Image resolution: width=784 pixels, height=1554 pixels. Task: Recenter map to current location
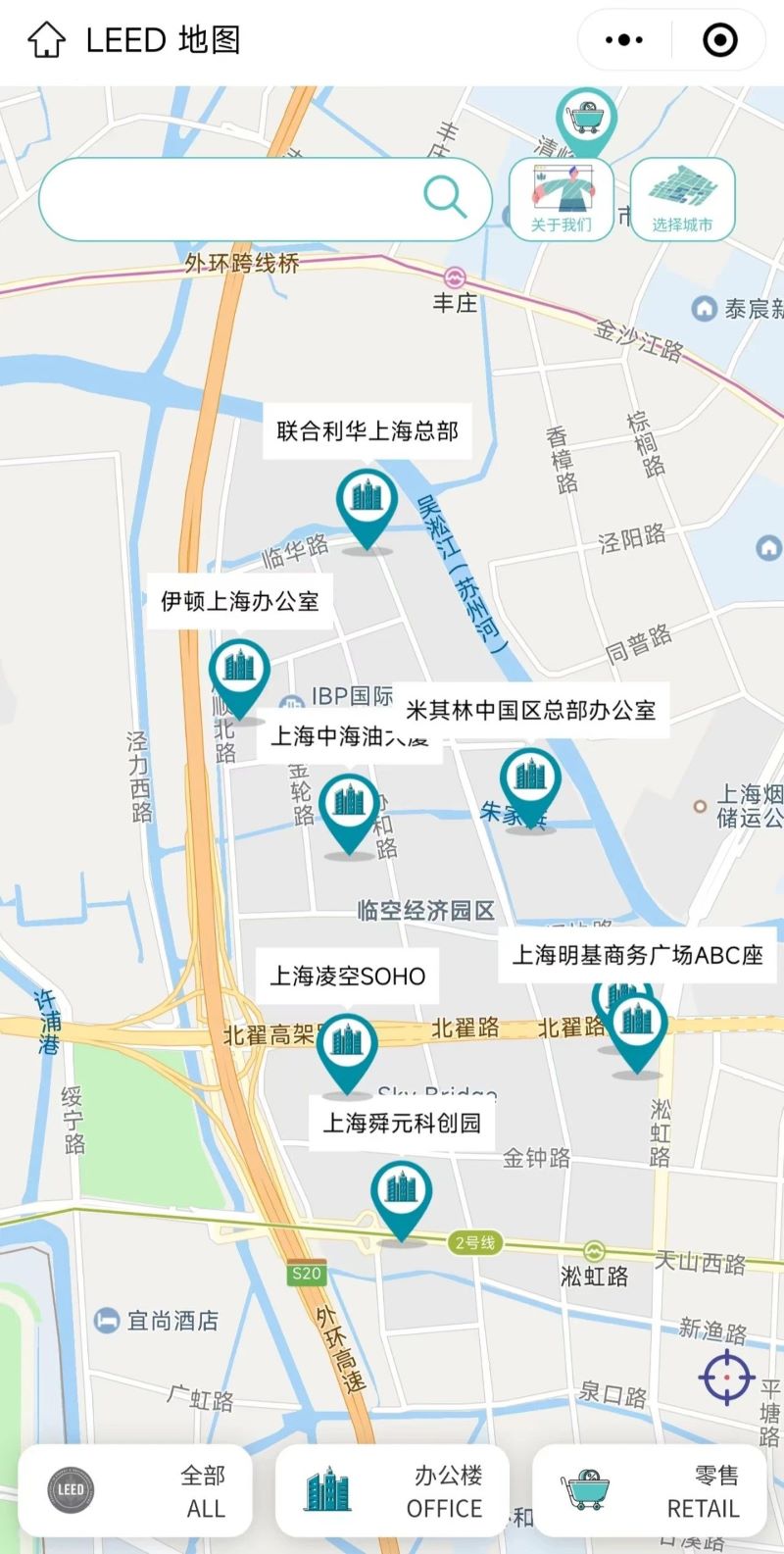click(726, 1378)
